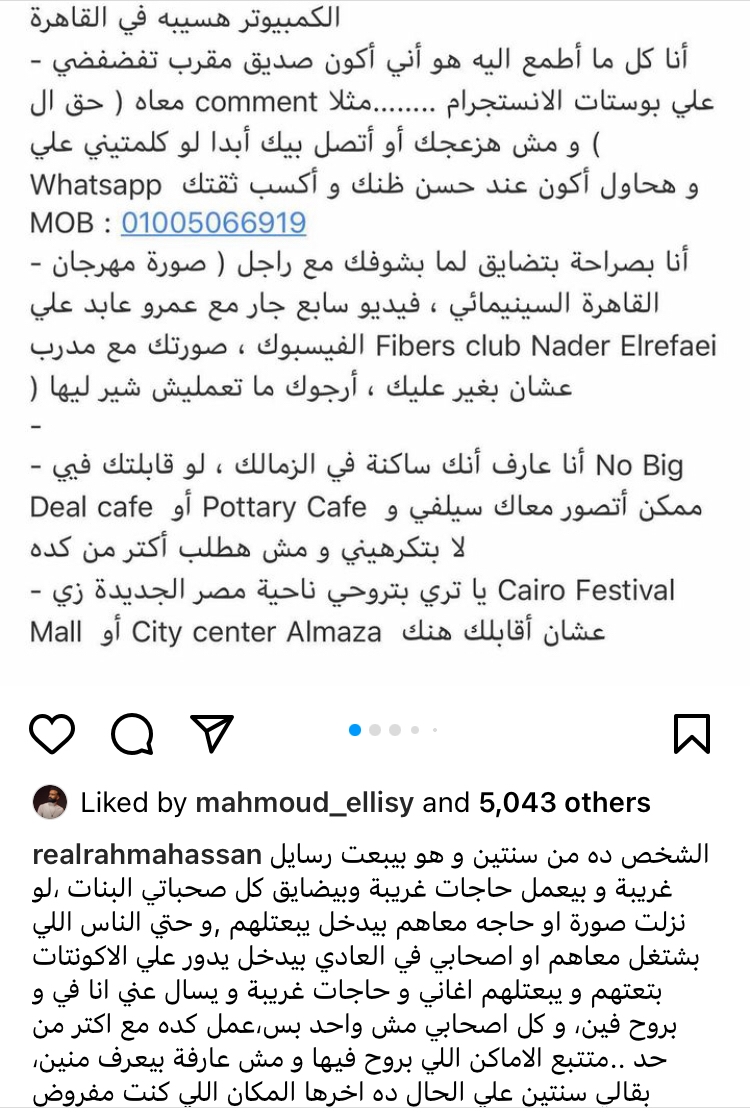Open the comments on this post

point(132,734)
